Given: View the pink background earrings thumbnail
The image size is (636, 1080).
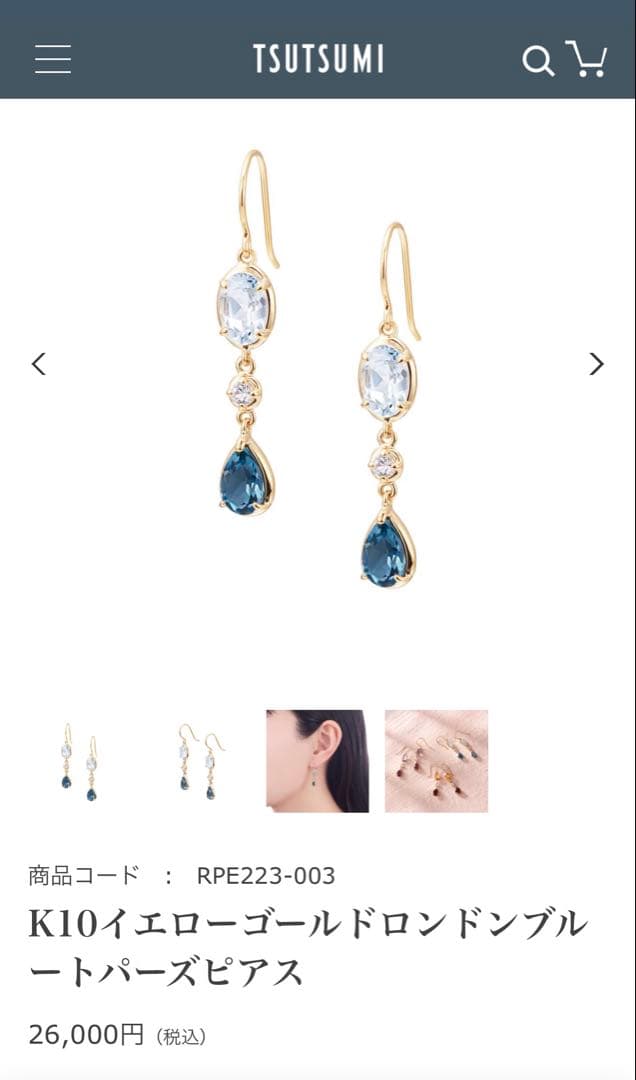Looking at the screenshot, I should point(436,761).
